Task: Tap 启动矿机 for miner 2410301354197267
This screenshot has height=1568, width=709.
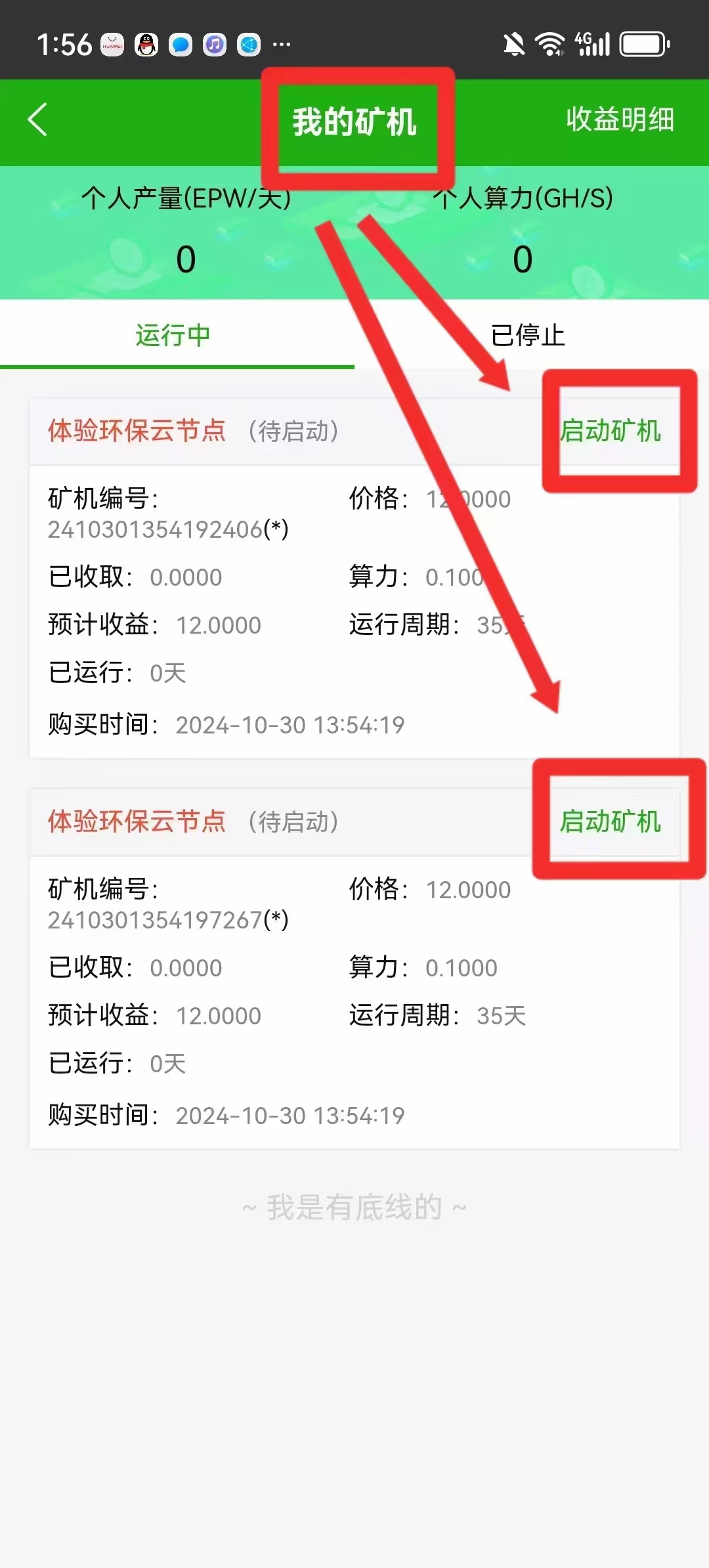Action: (610, 821)
